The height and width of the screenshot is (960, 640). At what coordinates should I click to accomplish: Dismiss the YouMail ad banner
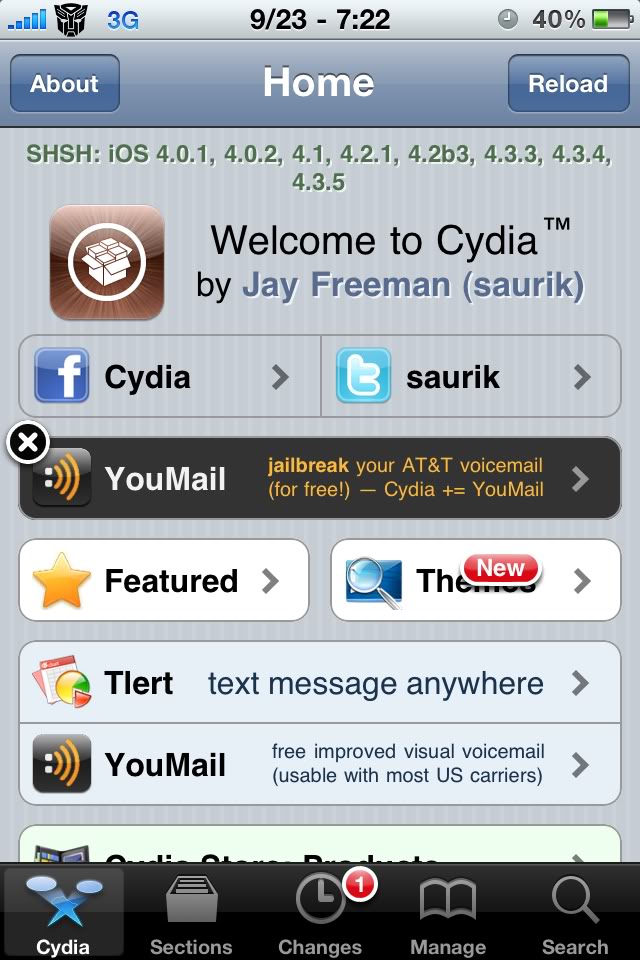[x=28, y=442]
